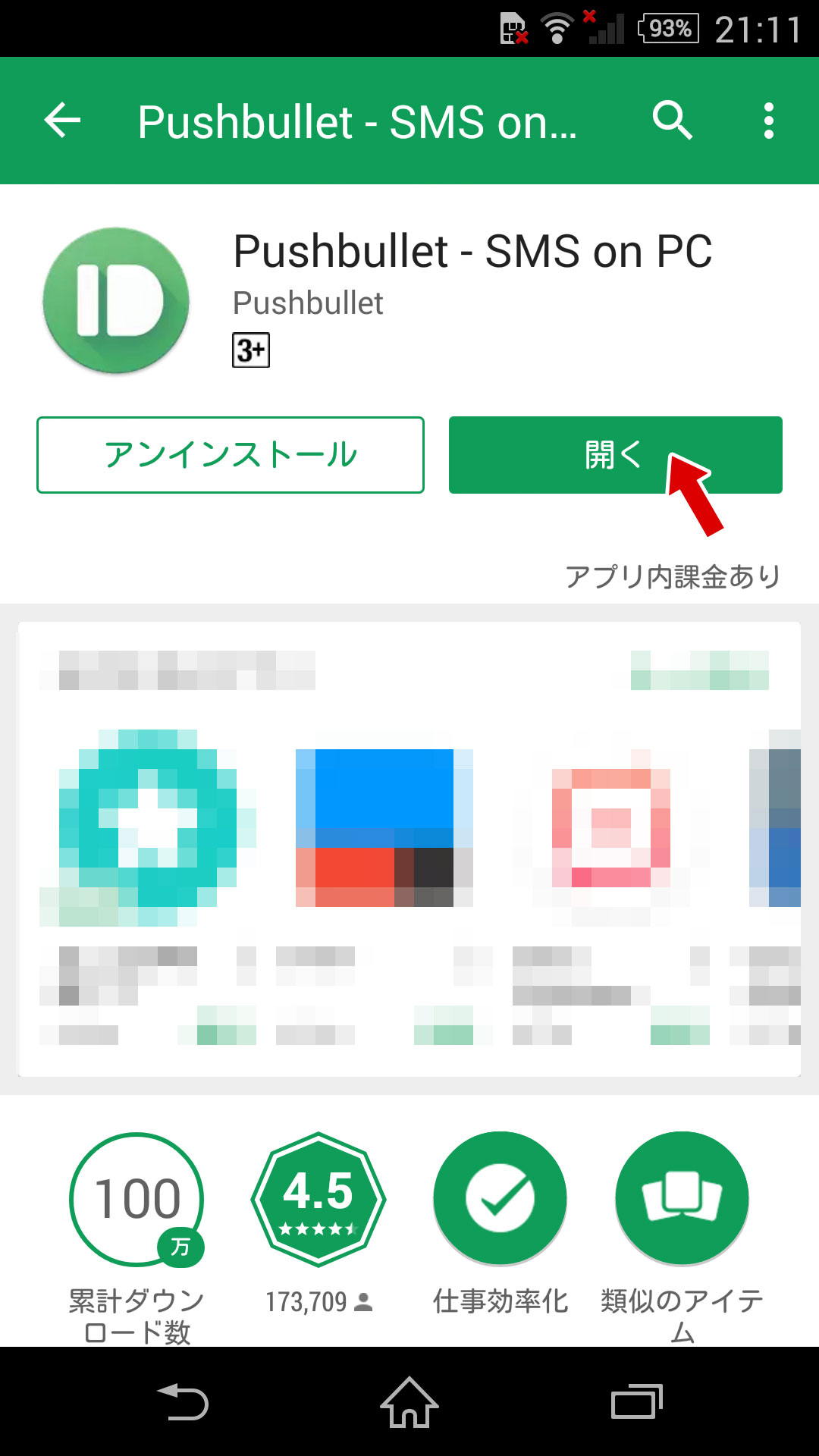Tap the アンインストール button

tap(231, 455)
